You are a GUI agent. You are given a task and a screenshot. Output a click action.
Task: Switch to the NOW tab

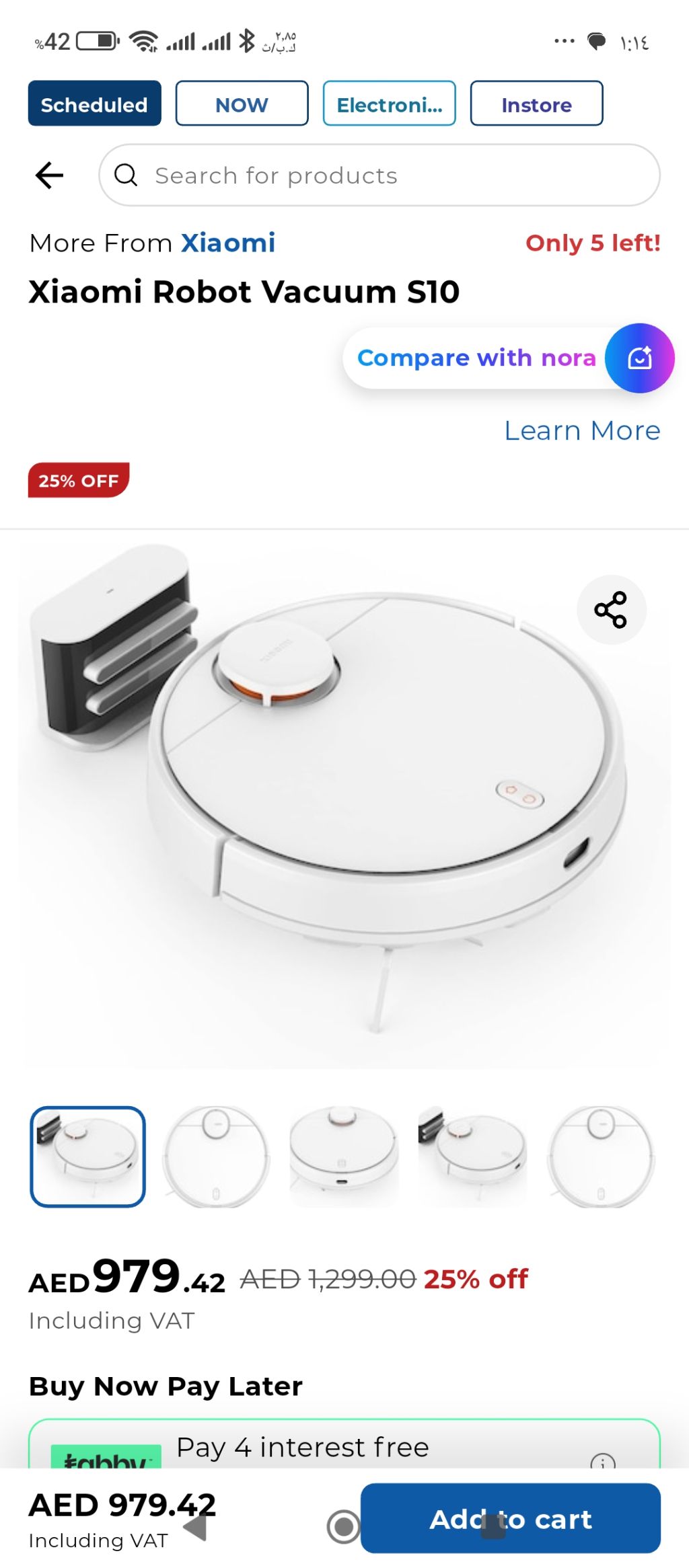click(x=242, y=104)
